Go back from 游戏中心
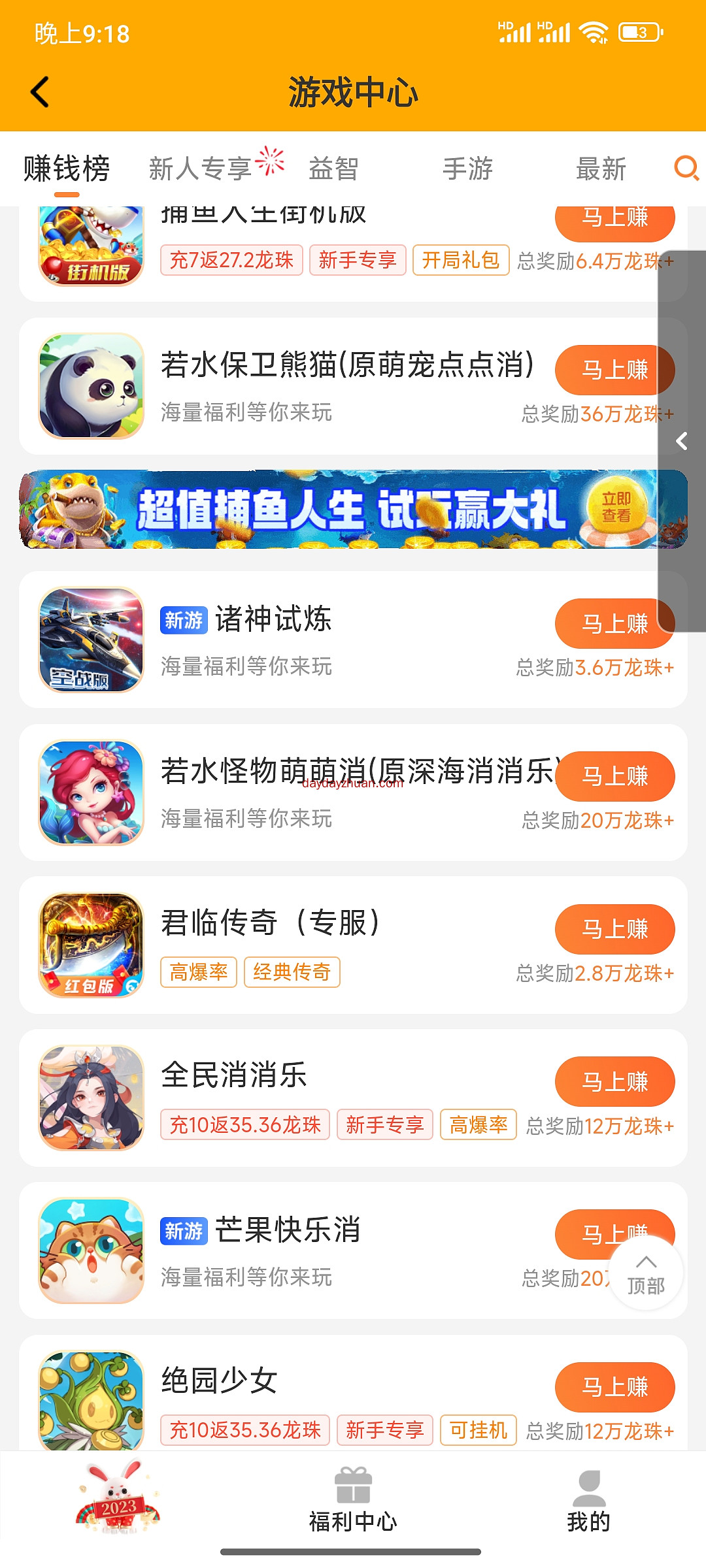Image resolution: width=706 pixels, height=1568 pixels. pos(41,92)
